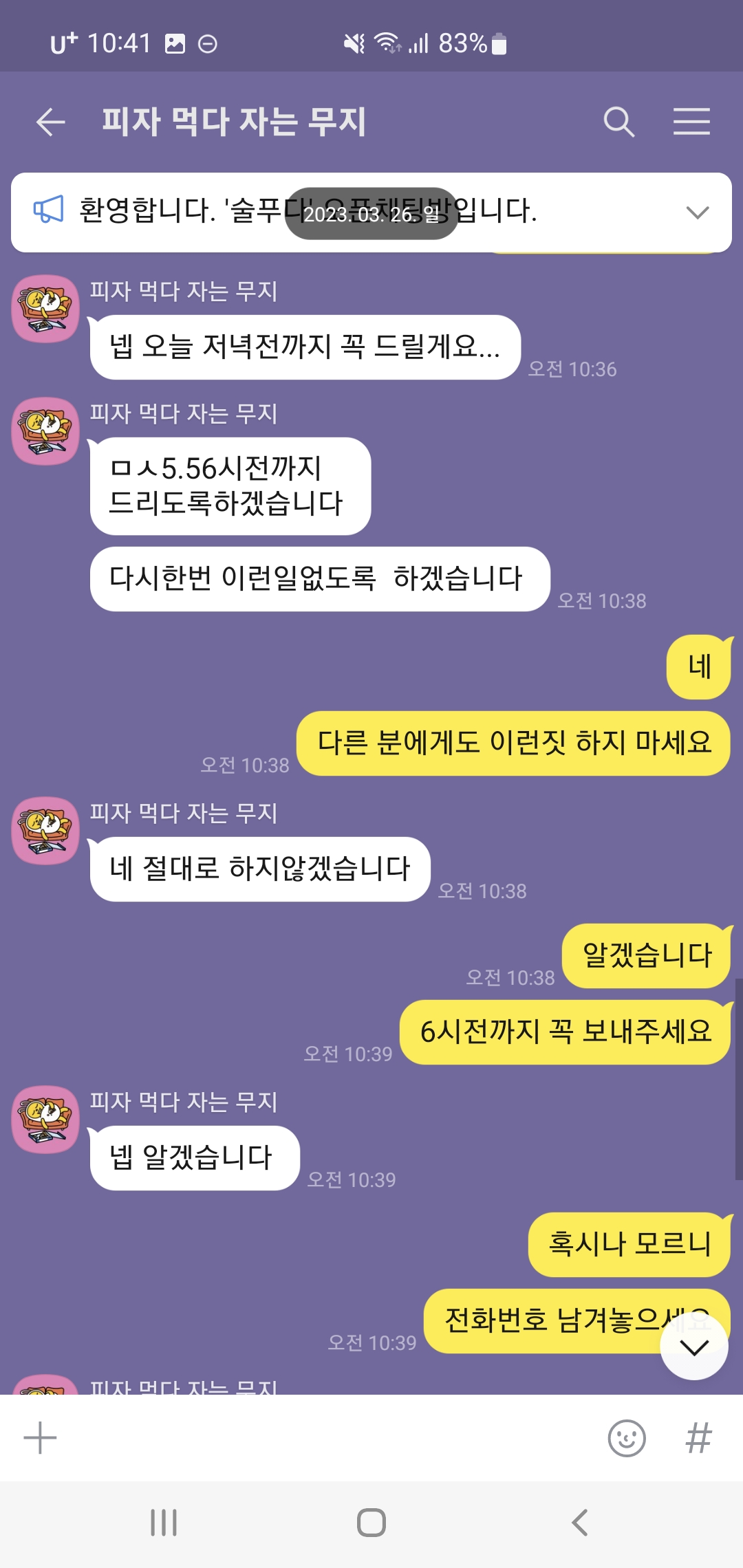Image resolution: width=743 pixels, height=1568 pixels.
Task: Open the emoticon picker
Action: 627,1438
